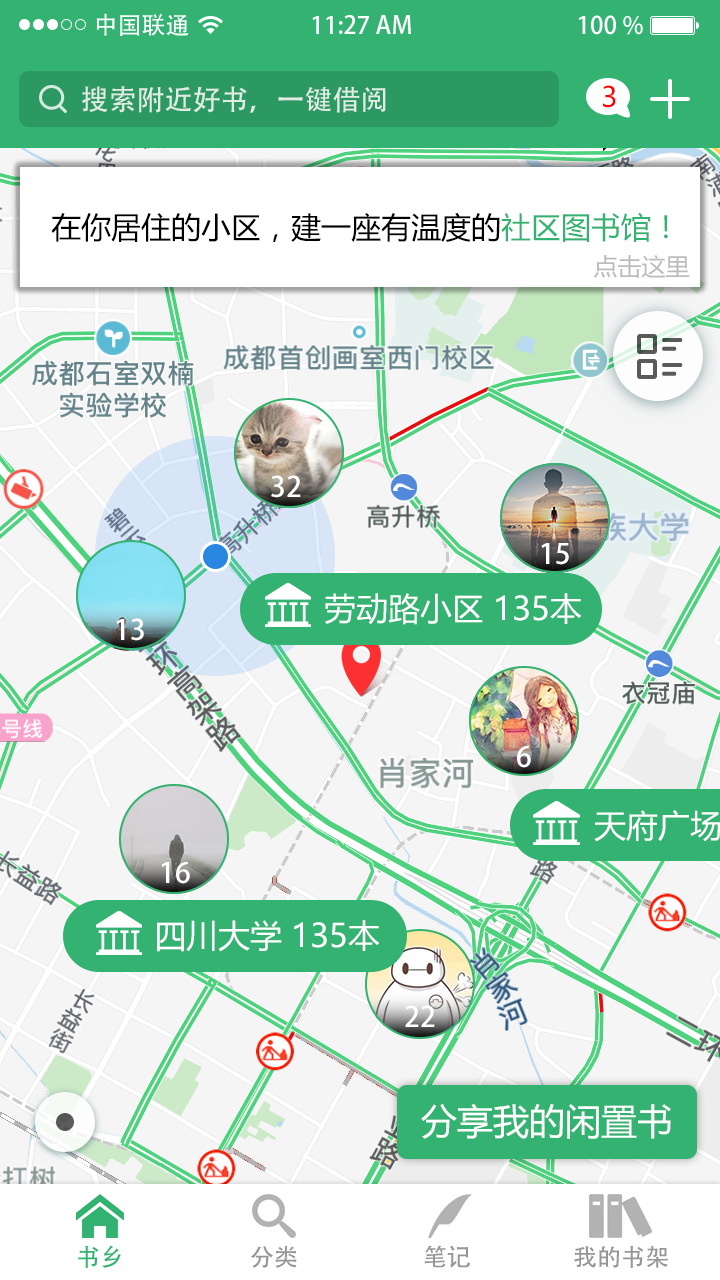Open the community library banner
This screenshot has width=720, height=1280.
coord(360,228)
